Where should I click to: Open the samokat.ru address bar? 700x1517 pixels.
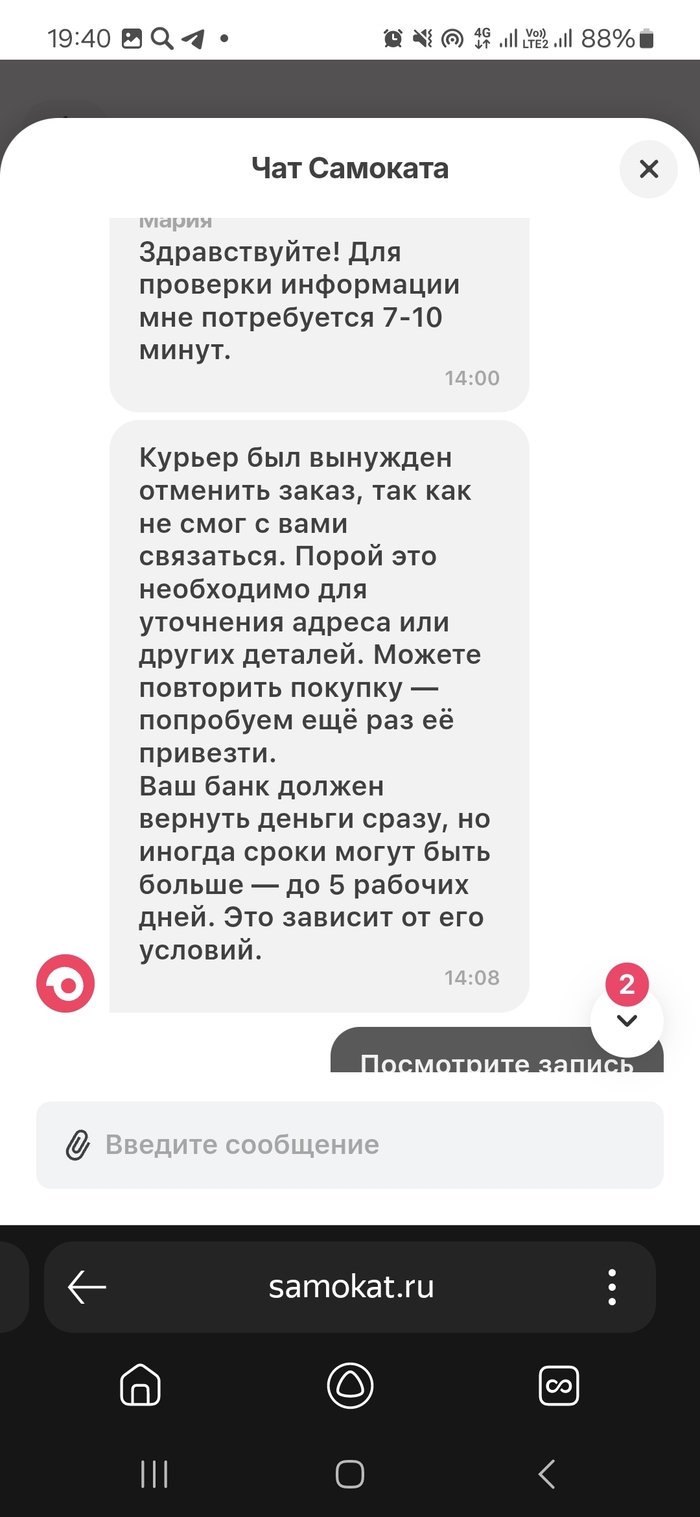[x=351, y=1287]
